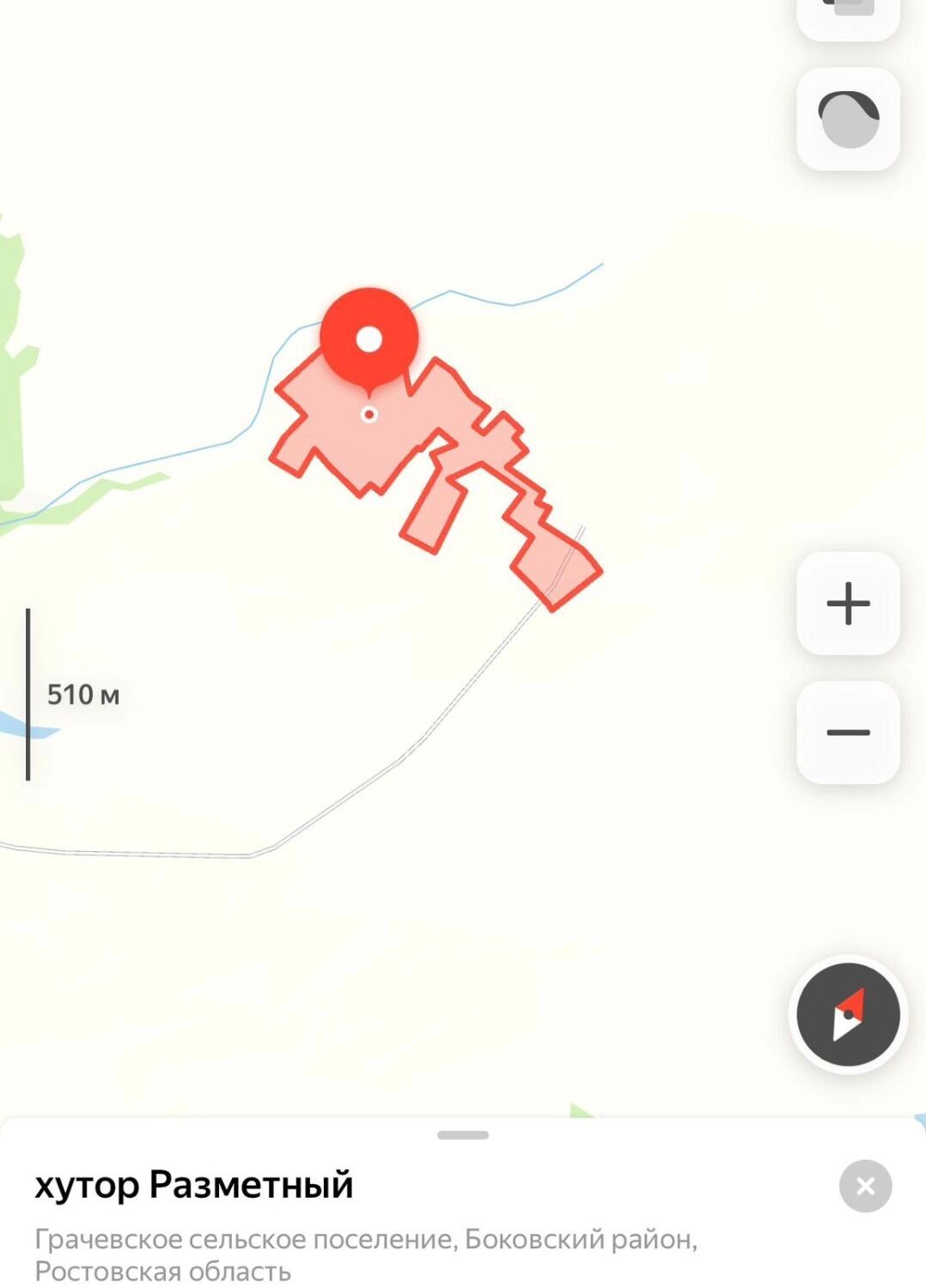Tap the round gray button below layers

pyautogui.click(x=848, y=119)
